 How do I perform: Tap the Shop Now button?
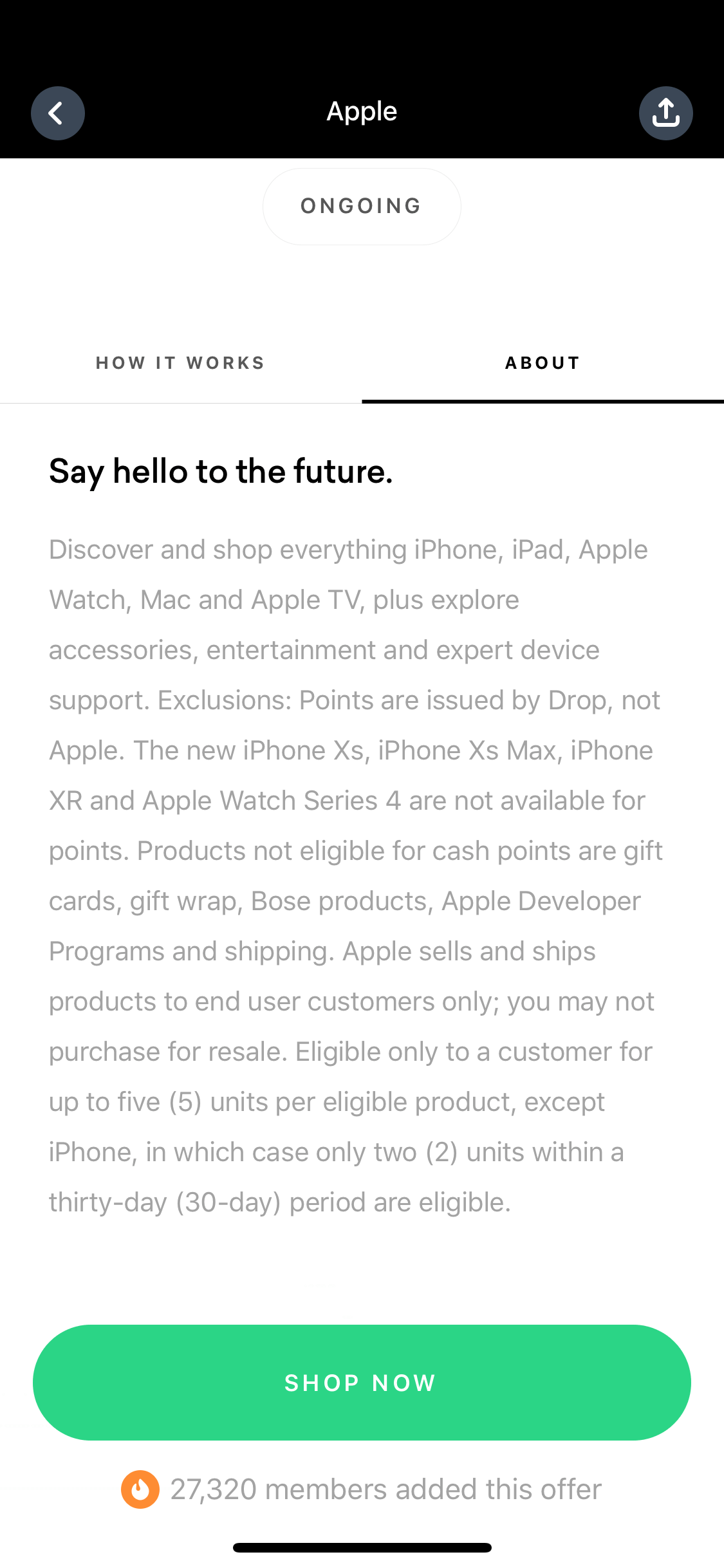pyautogui.click(x=362, y=1383)
